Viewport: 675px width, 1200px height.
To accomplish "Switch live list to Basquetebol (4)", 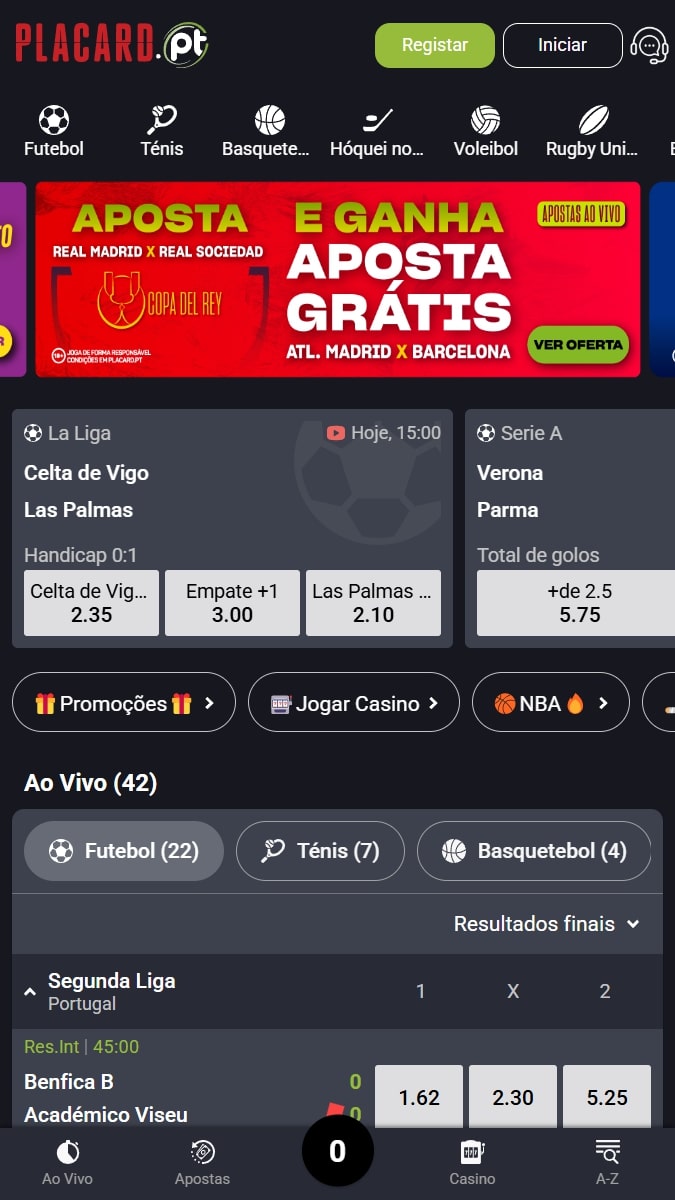I will 534,851.
